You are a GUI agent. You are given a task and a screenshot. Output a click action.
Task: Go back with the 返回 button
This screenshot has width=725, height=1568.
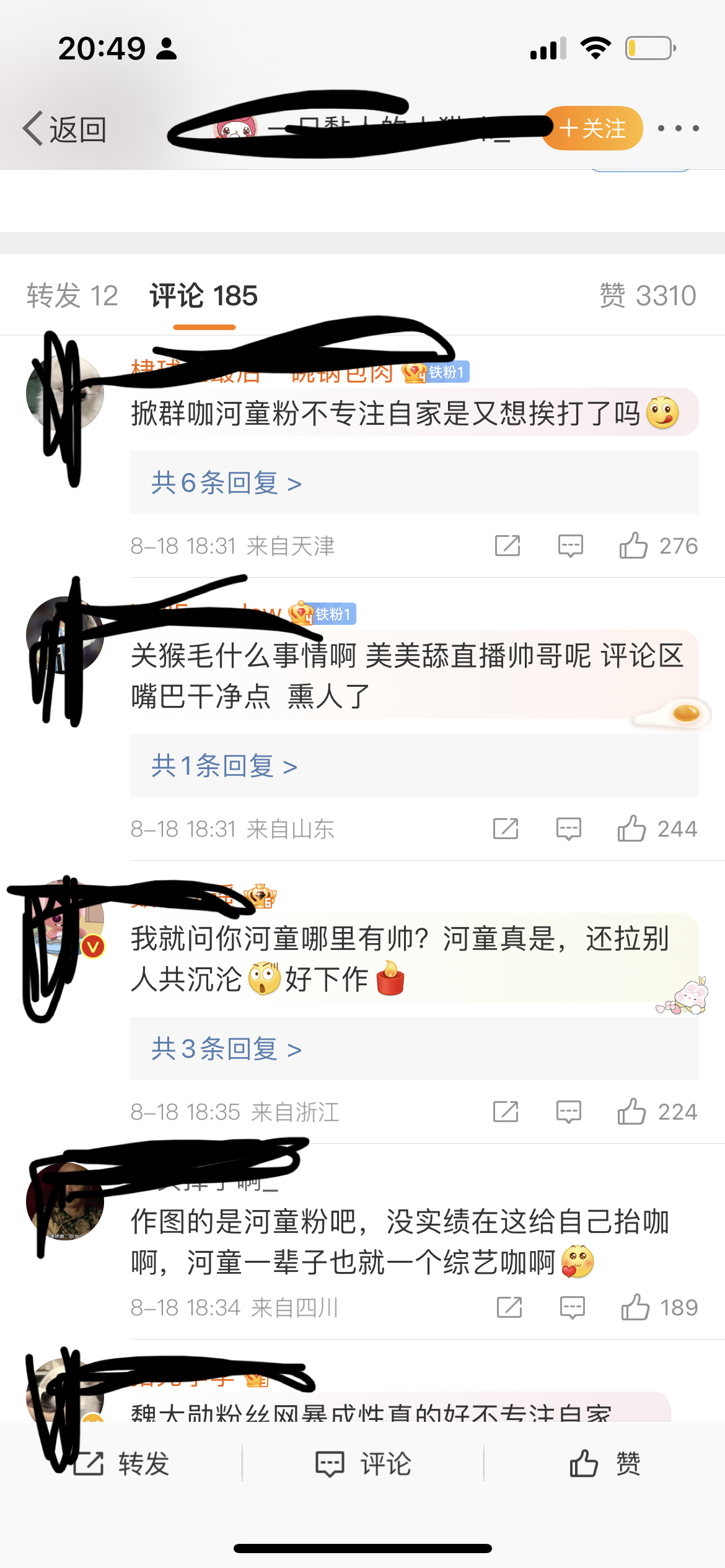click(64, 129)
